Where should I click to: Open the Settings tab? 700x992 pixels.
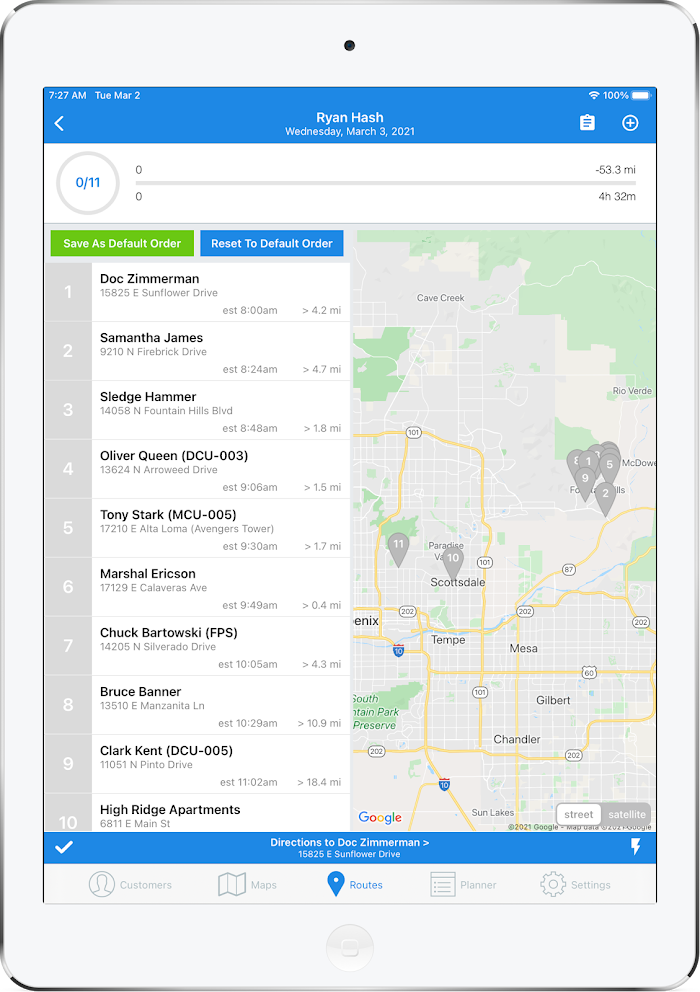pos(575,885)
